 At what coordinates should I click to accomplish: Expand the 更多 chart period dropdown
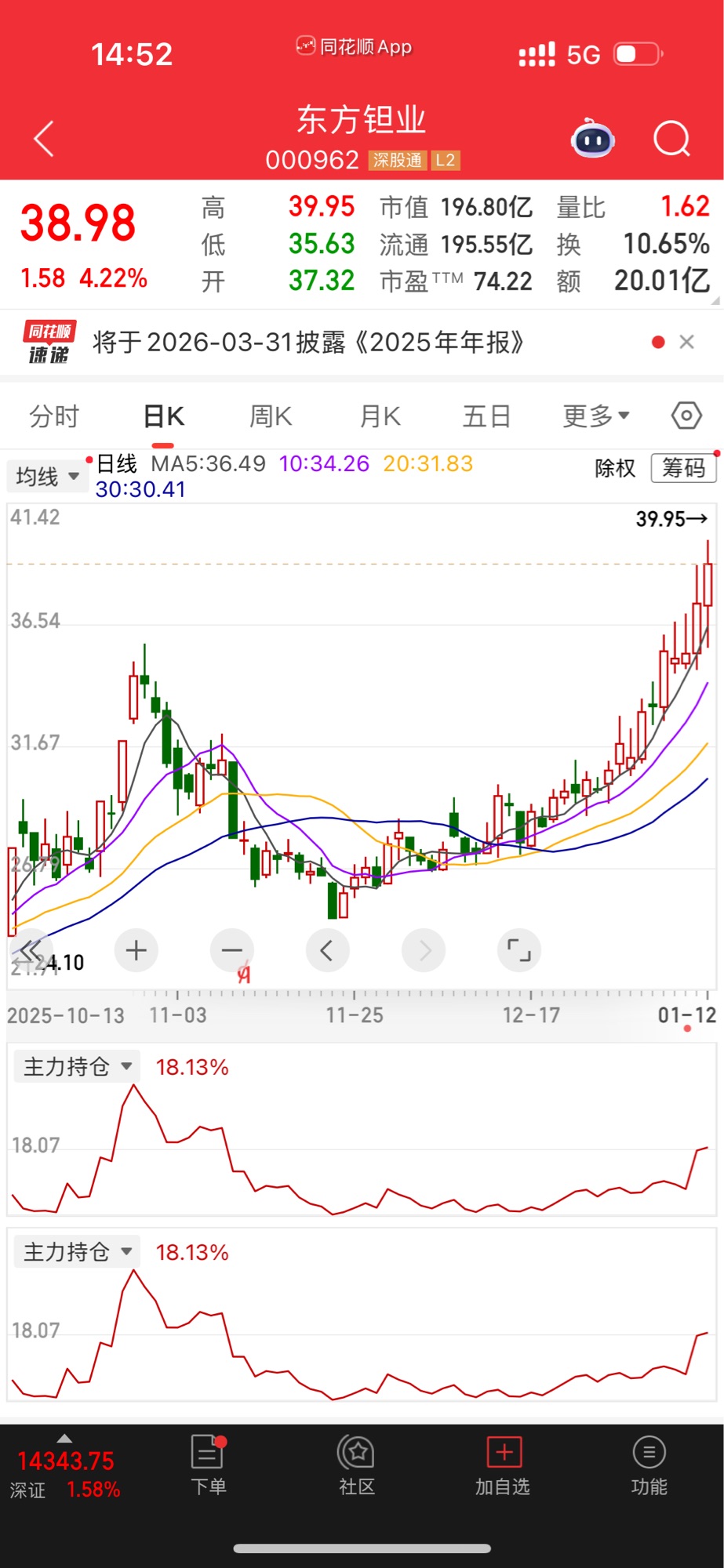[x=595, y=416]
